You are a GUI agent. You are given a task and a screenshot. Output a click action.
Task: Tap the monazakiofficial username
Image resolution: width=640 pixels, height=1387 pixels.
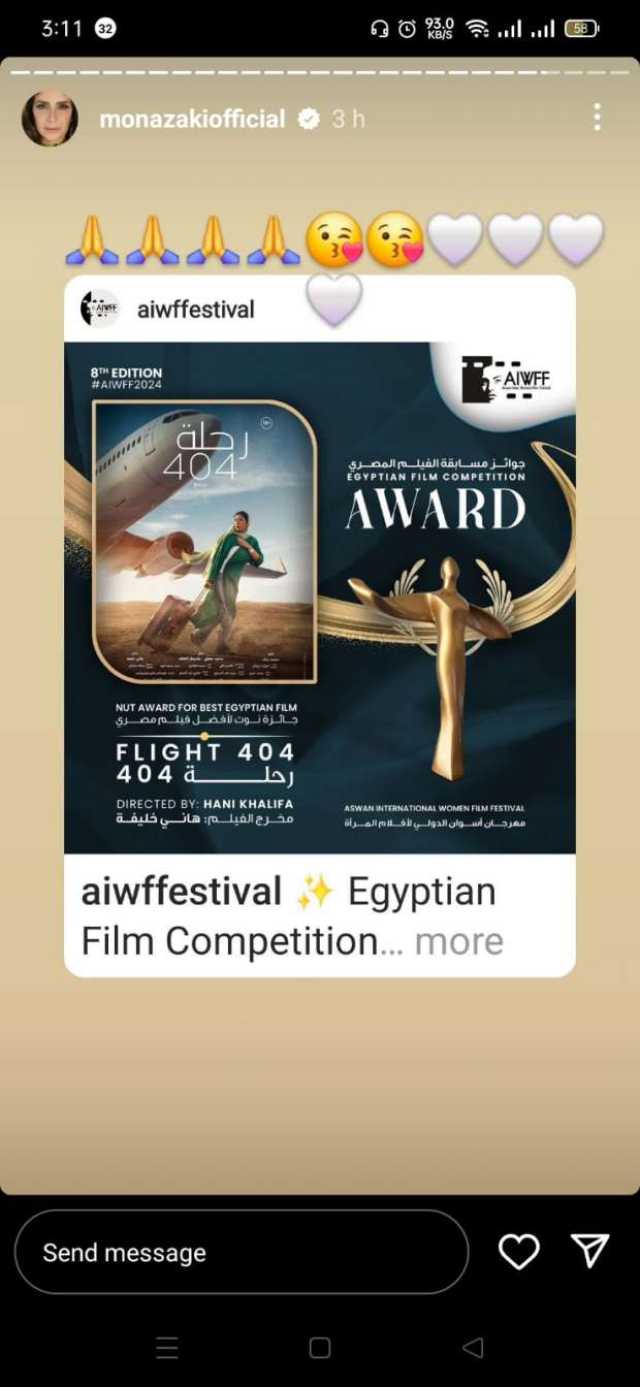[x=192, y=119]
